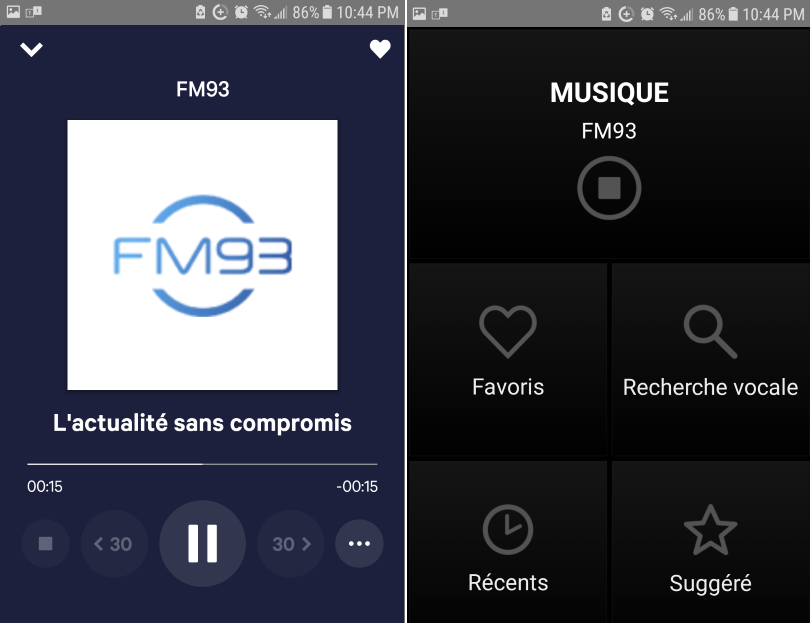Collapse the player with the down chevron
This screenshot has height=623, width=810.
(x=32, y=49)
